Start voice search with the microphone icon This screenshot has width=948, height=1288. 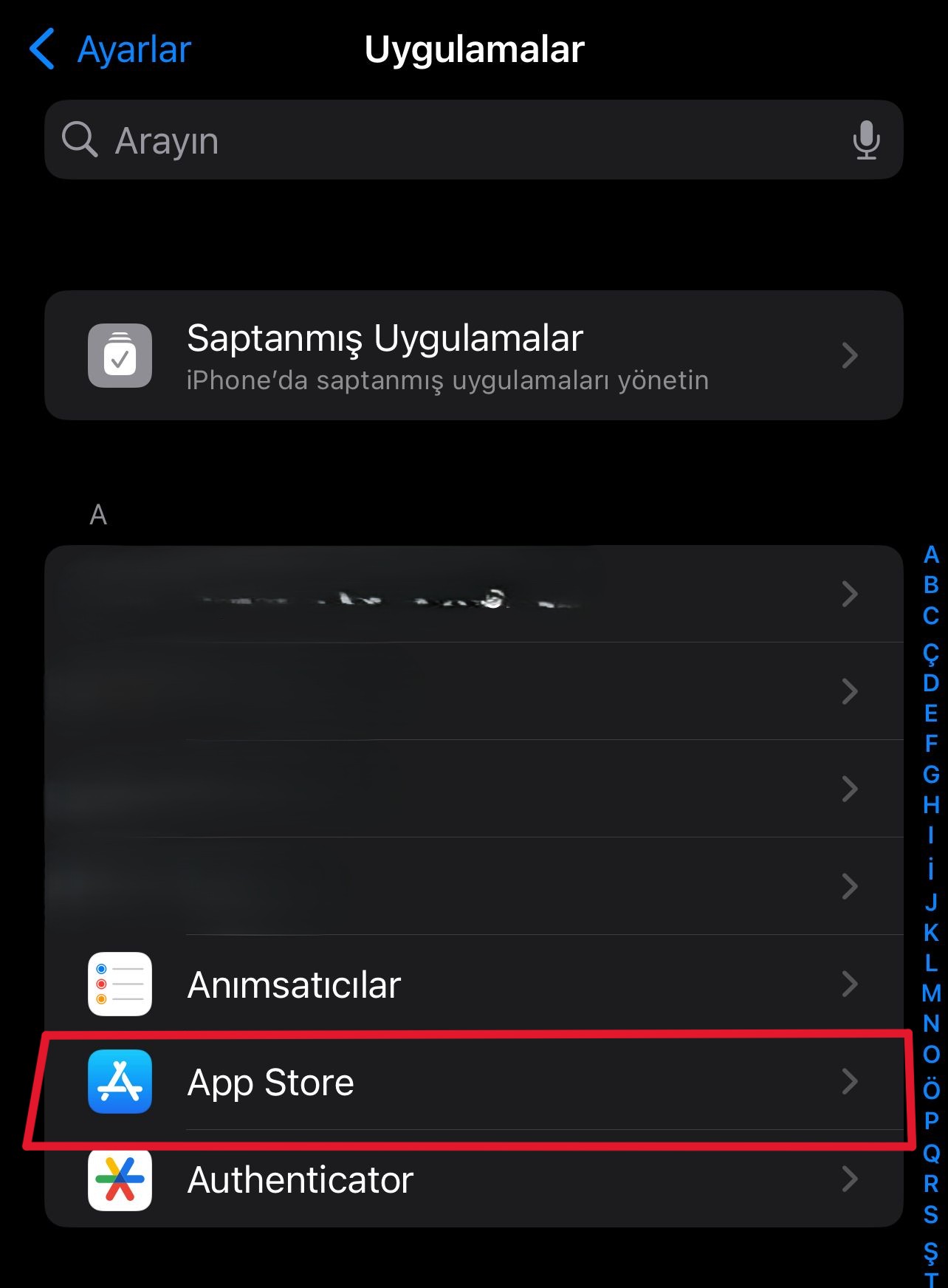865,140
